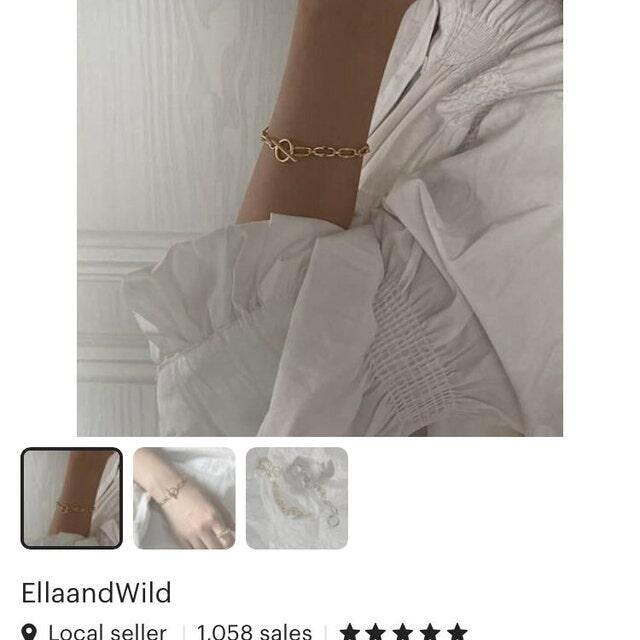Select the third thumbnail of bracelet on fabric
This screenshot has width=640, height=640.
click(297, 498)
